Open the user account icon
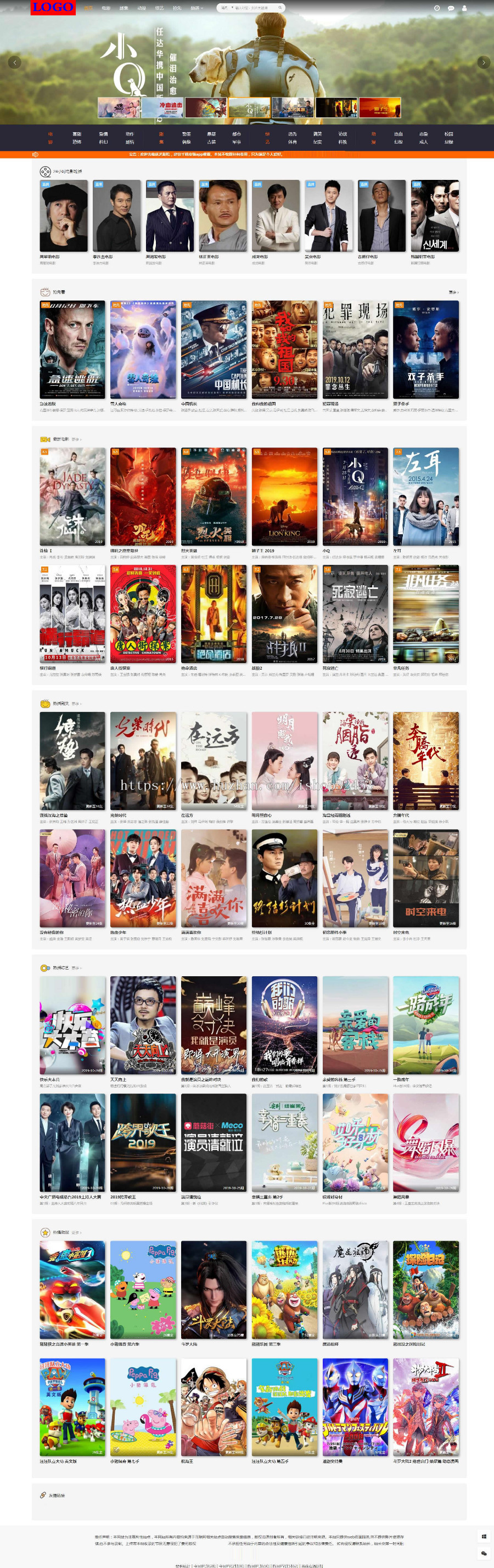Viewport: 494px width, 1568px height. point(465,8)
